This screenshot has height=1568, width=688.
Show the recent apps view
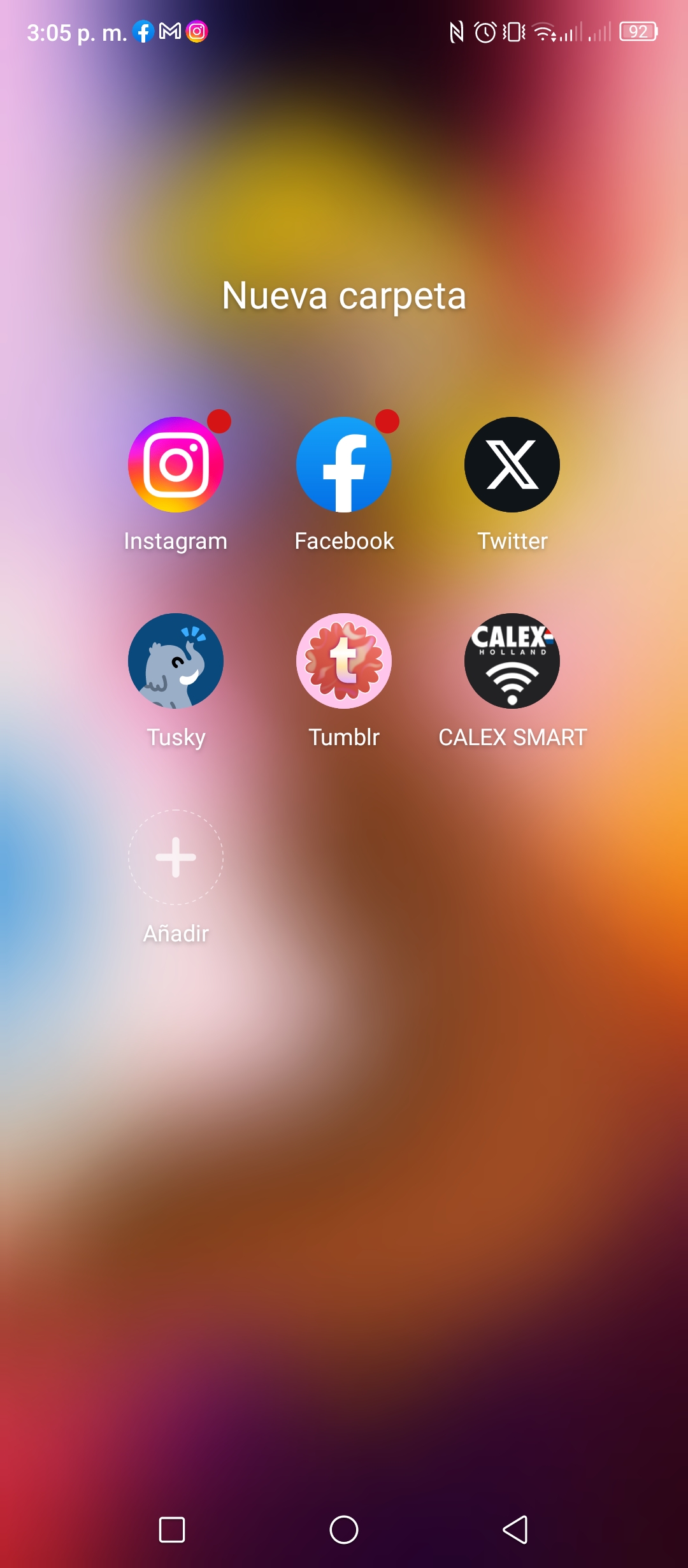pos(172,1530)
